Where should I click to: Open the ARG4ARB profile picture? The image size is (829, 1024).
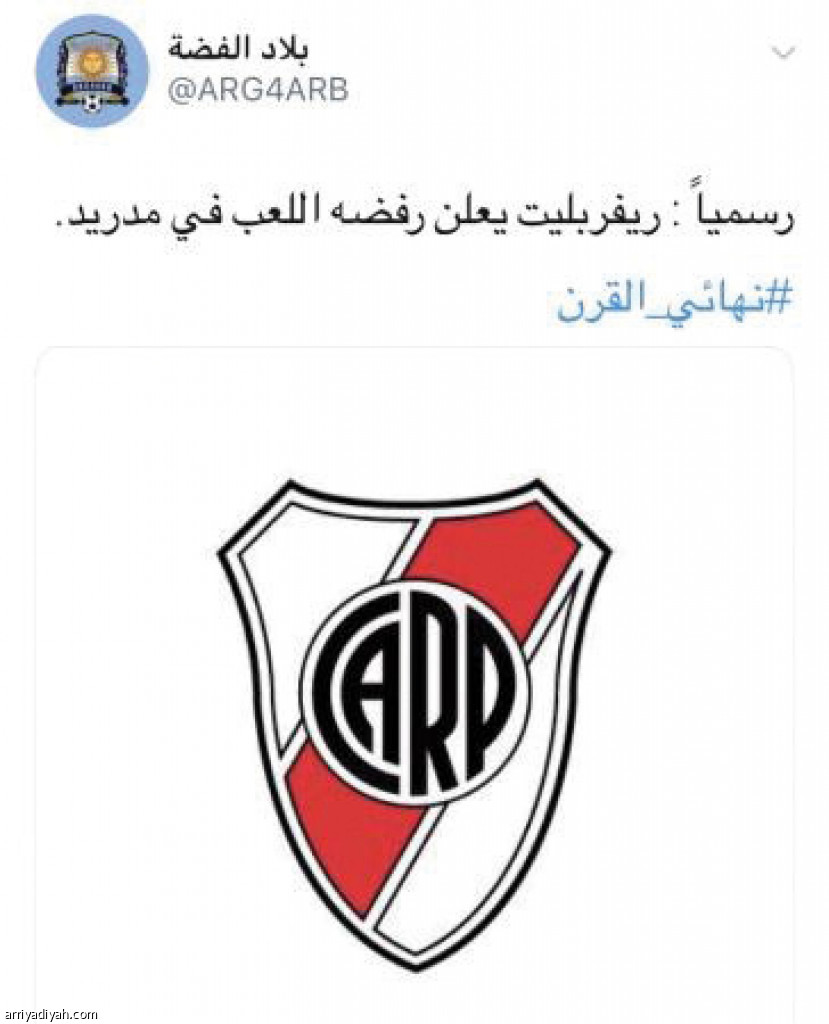pyautogui.click(x=92, y=70)
